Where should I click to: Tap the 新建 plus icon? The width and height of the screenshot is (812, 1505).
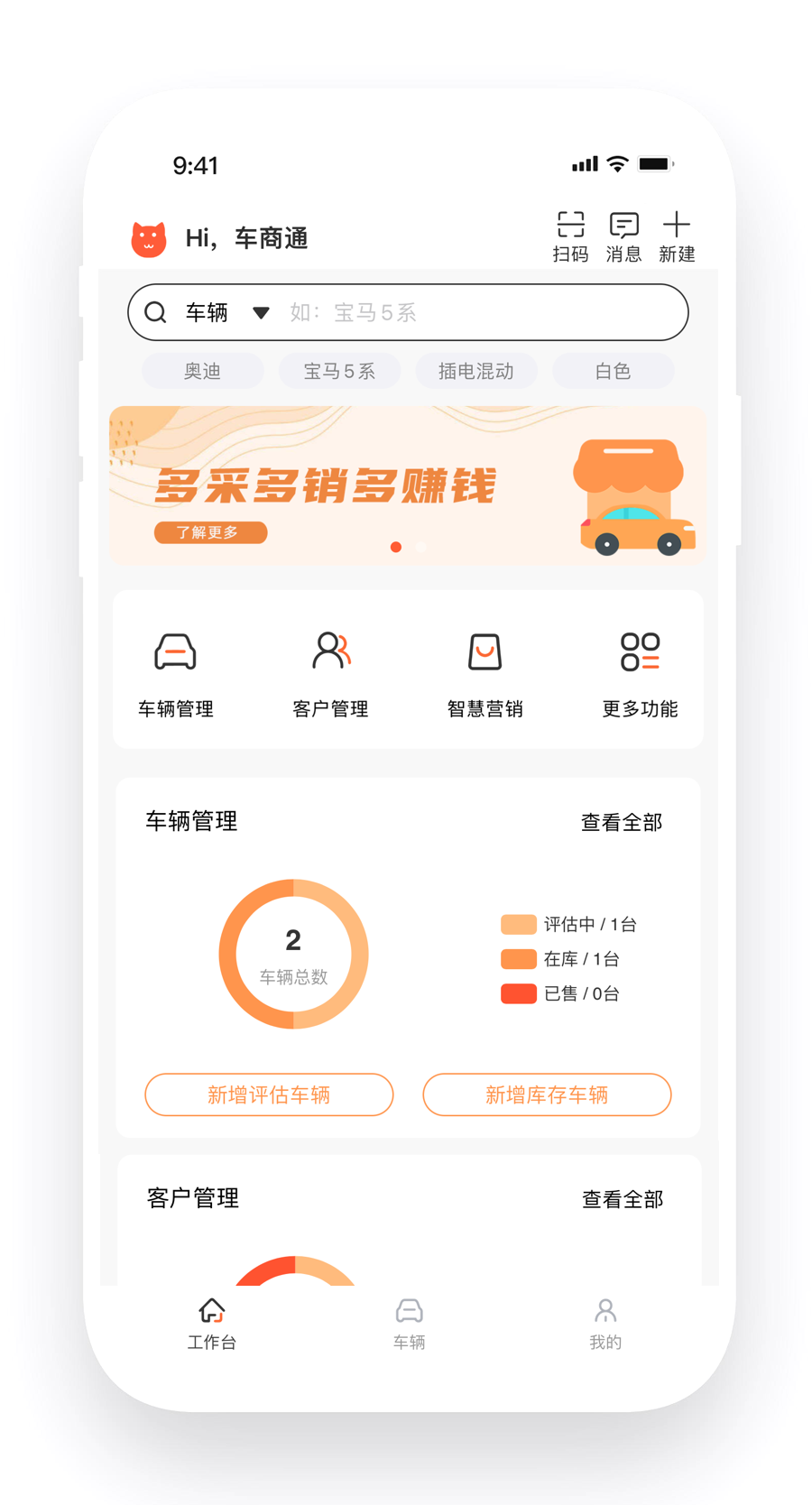pyautogui.click(x=677, y=236)
